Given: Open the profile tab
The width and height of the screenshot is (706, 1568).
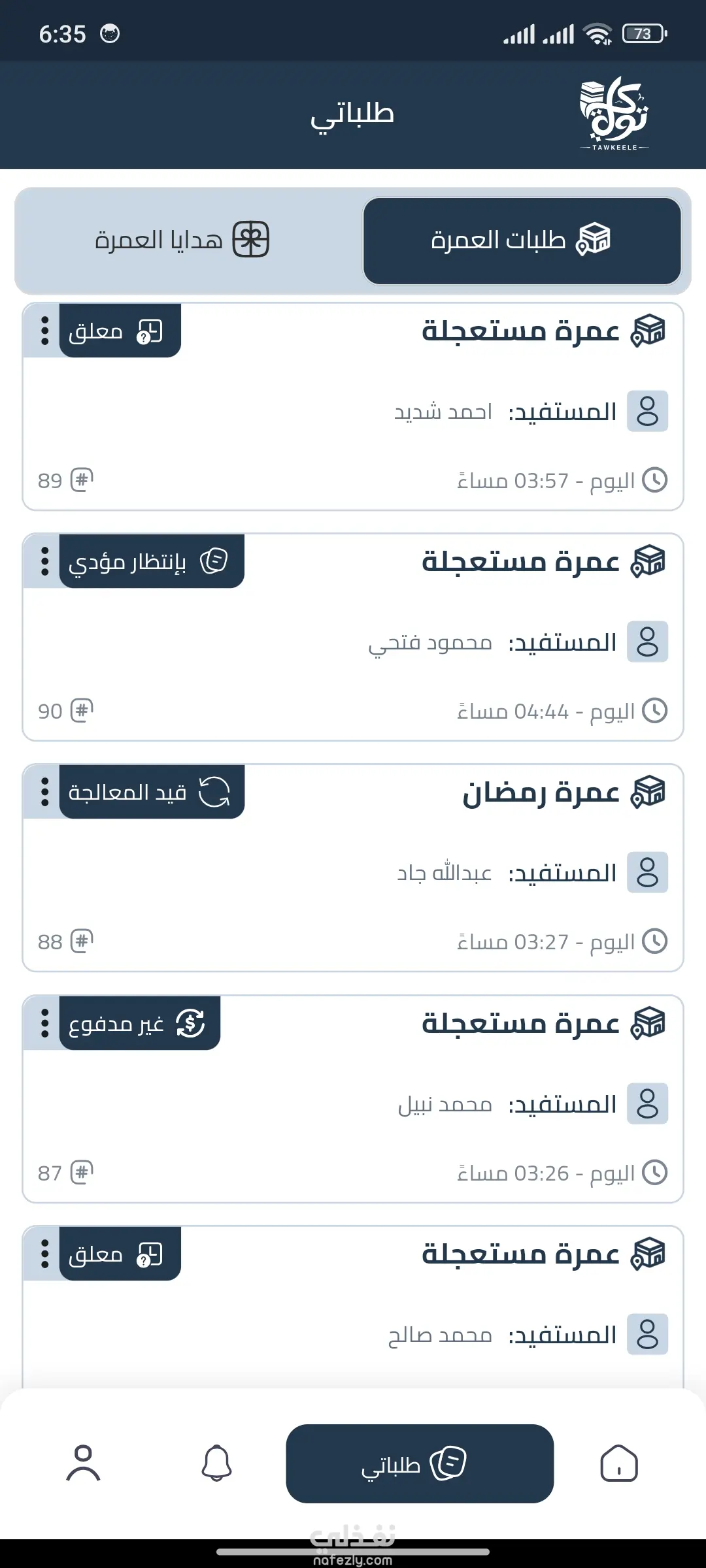Looking at the screenshot, I should point(83,1463).
